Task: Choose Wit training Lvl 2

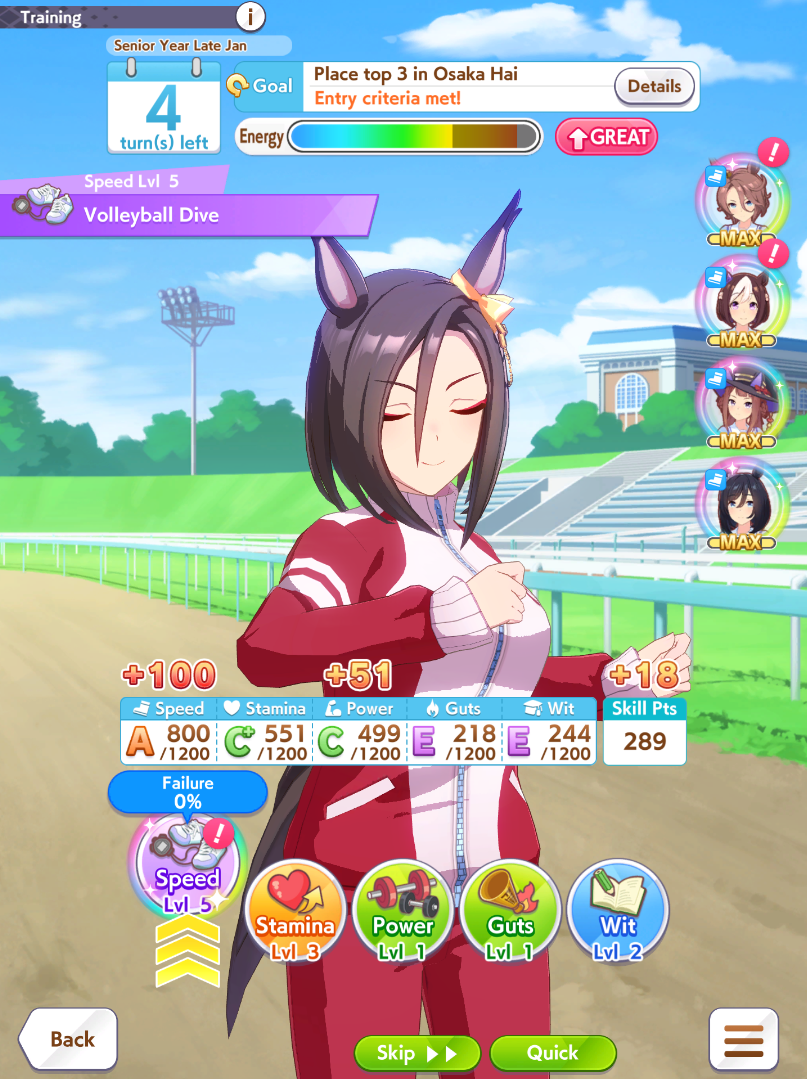Action: tap(617, 910)
